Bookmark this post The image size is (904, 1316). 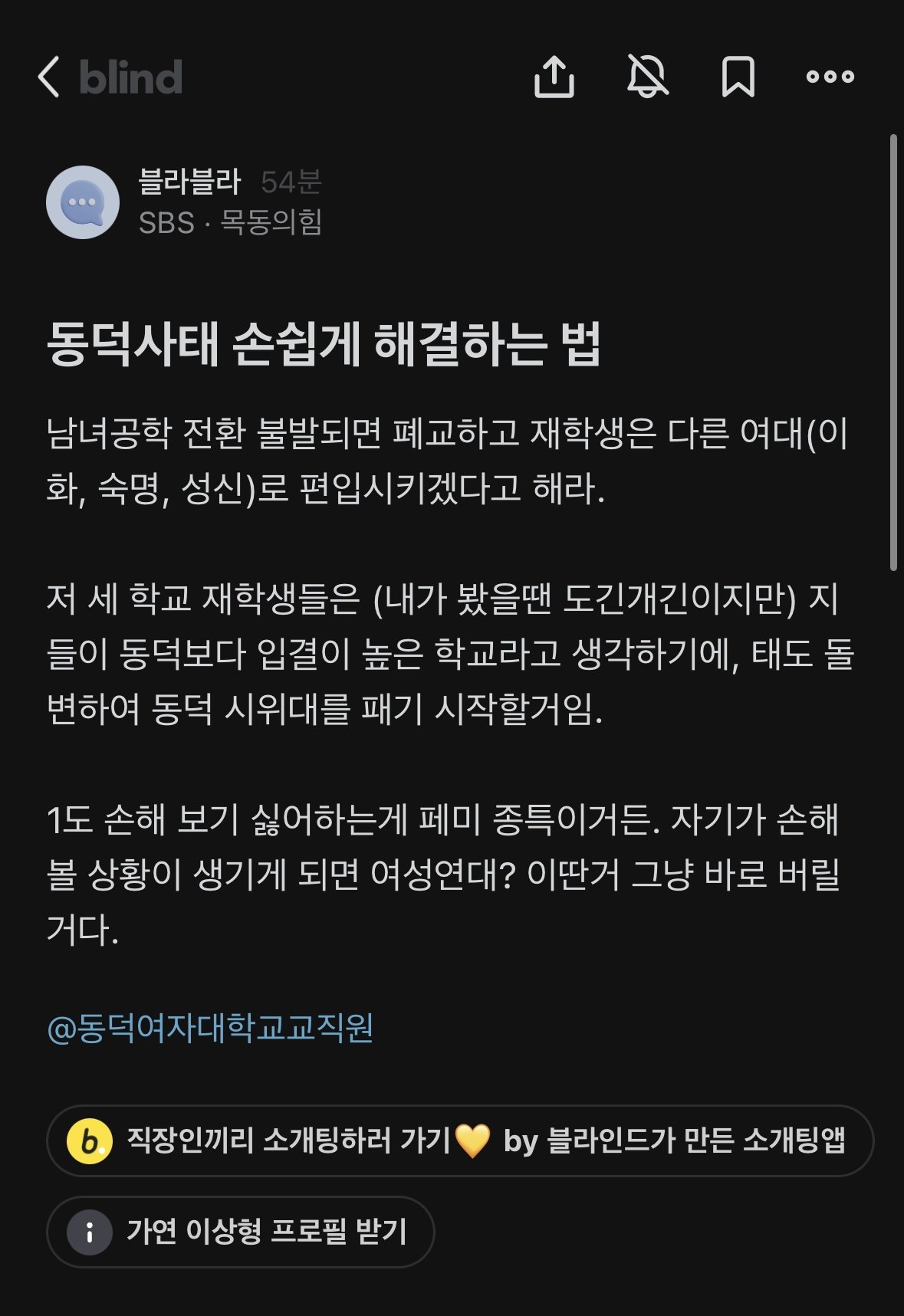pyautogui.click(x=738, y=77)
